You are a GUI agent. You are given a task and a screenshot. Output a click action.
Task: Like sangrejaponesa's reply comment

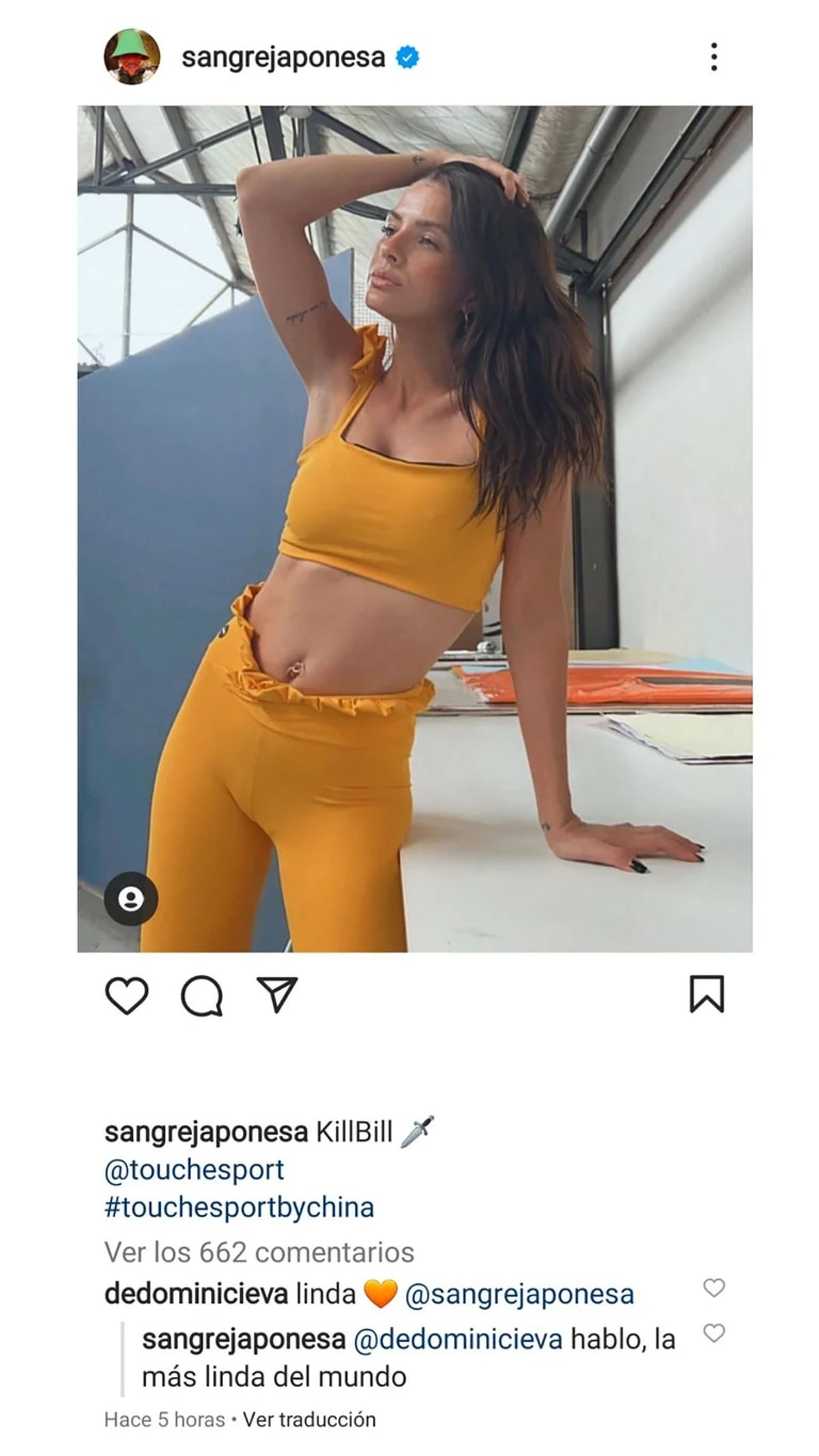(x=713, y=1332)
